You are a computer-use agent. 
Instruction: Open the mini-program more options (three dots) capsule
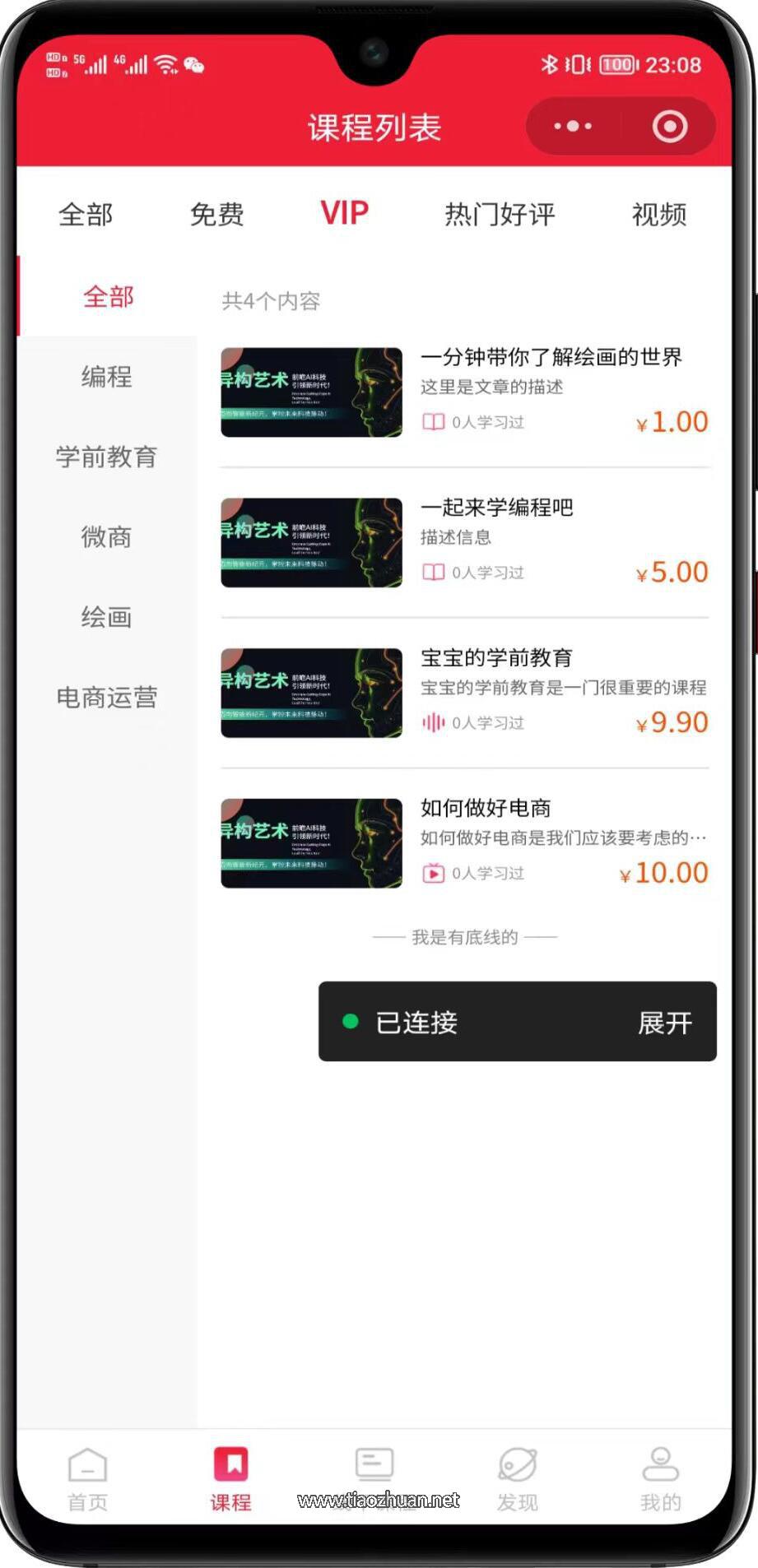[572, 126]
